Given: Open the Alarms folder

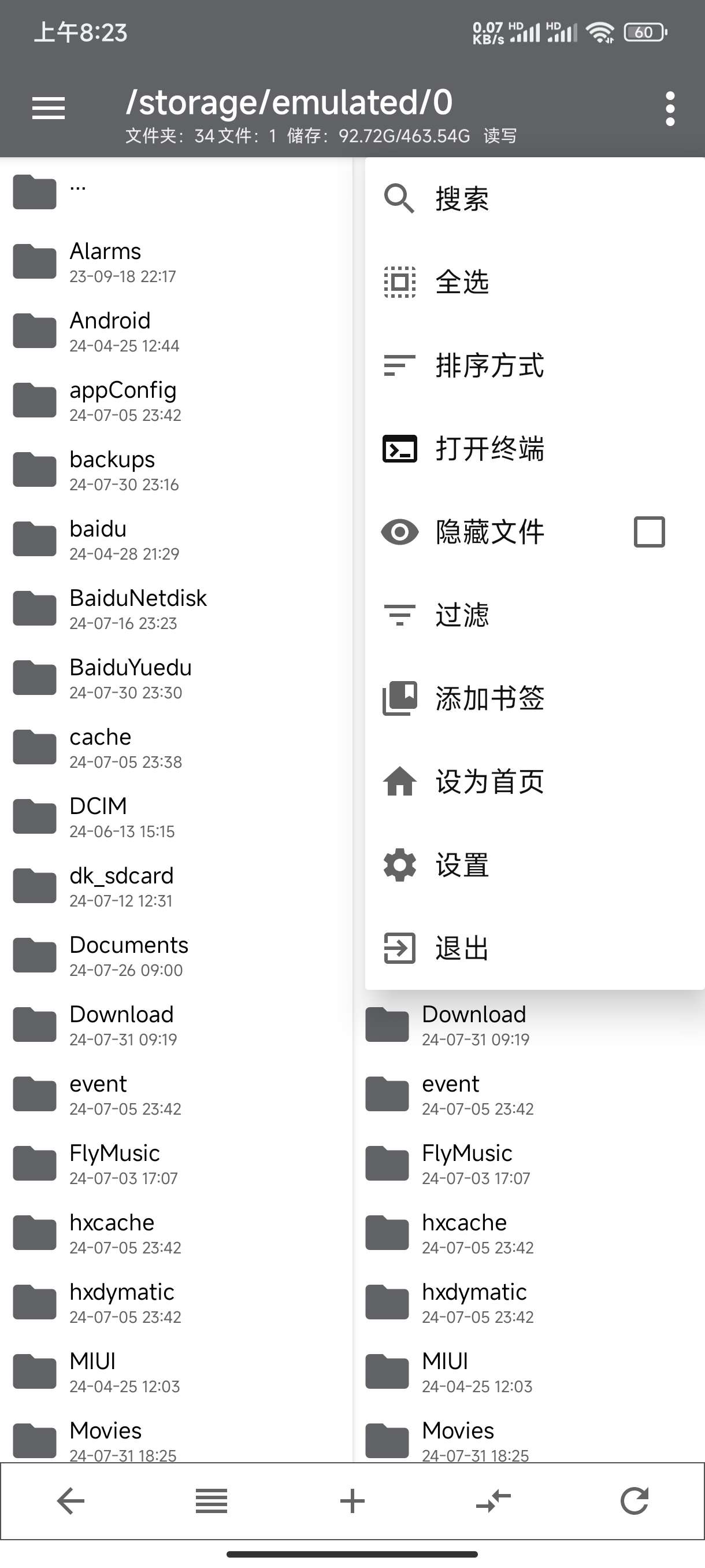Looking at the screenshot, I should tap(105, 262).
